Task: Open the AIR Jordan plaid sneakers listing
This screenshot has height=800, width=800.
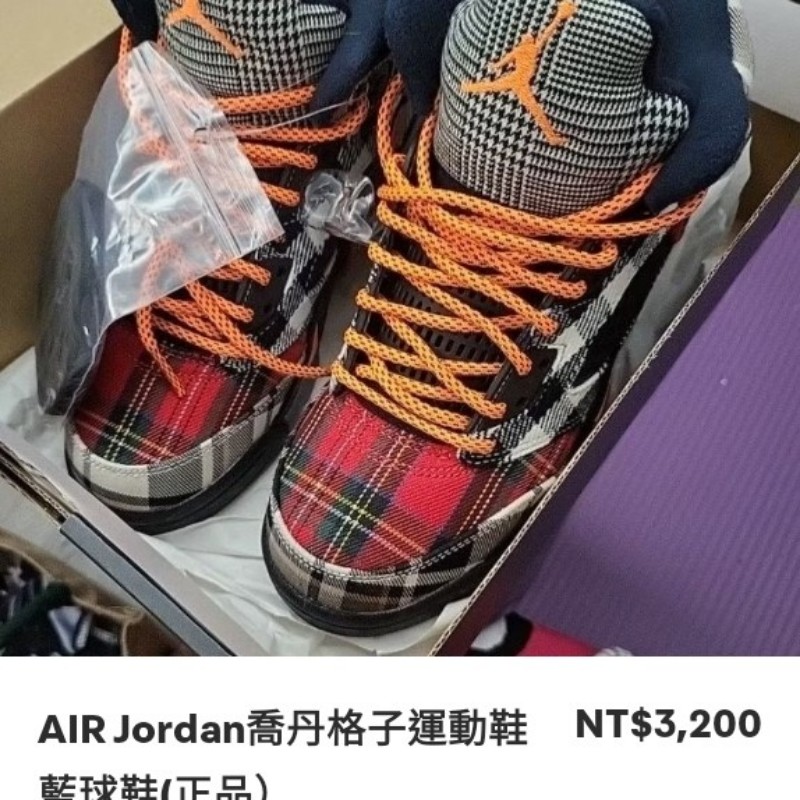Action: tap(282, 730)
